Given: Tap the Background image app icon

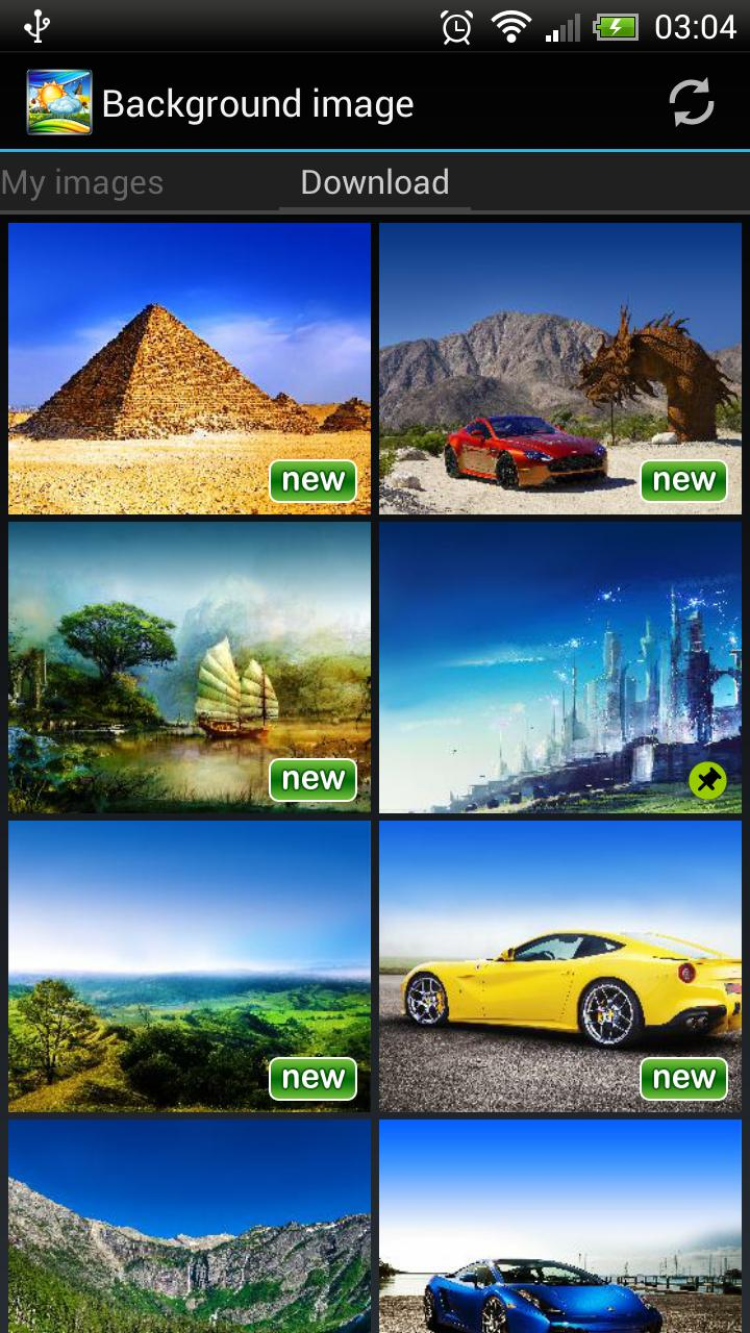Looking at the screenshot, I should click(60, 103).
